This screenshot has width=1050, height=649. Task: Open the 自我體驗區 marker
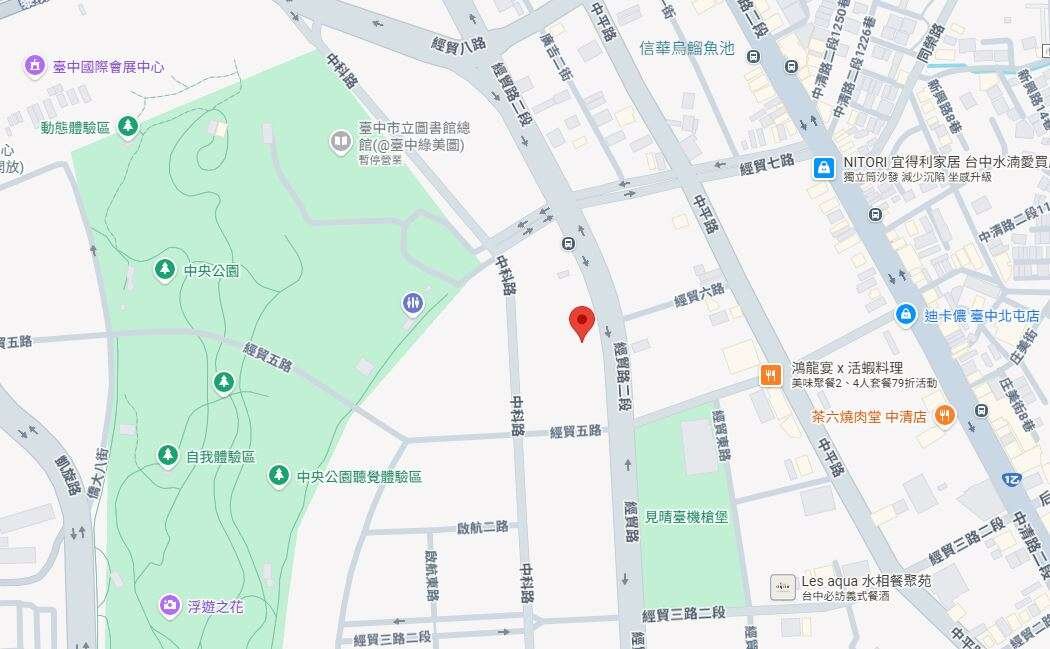(167, 456)
